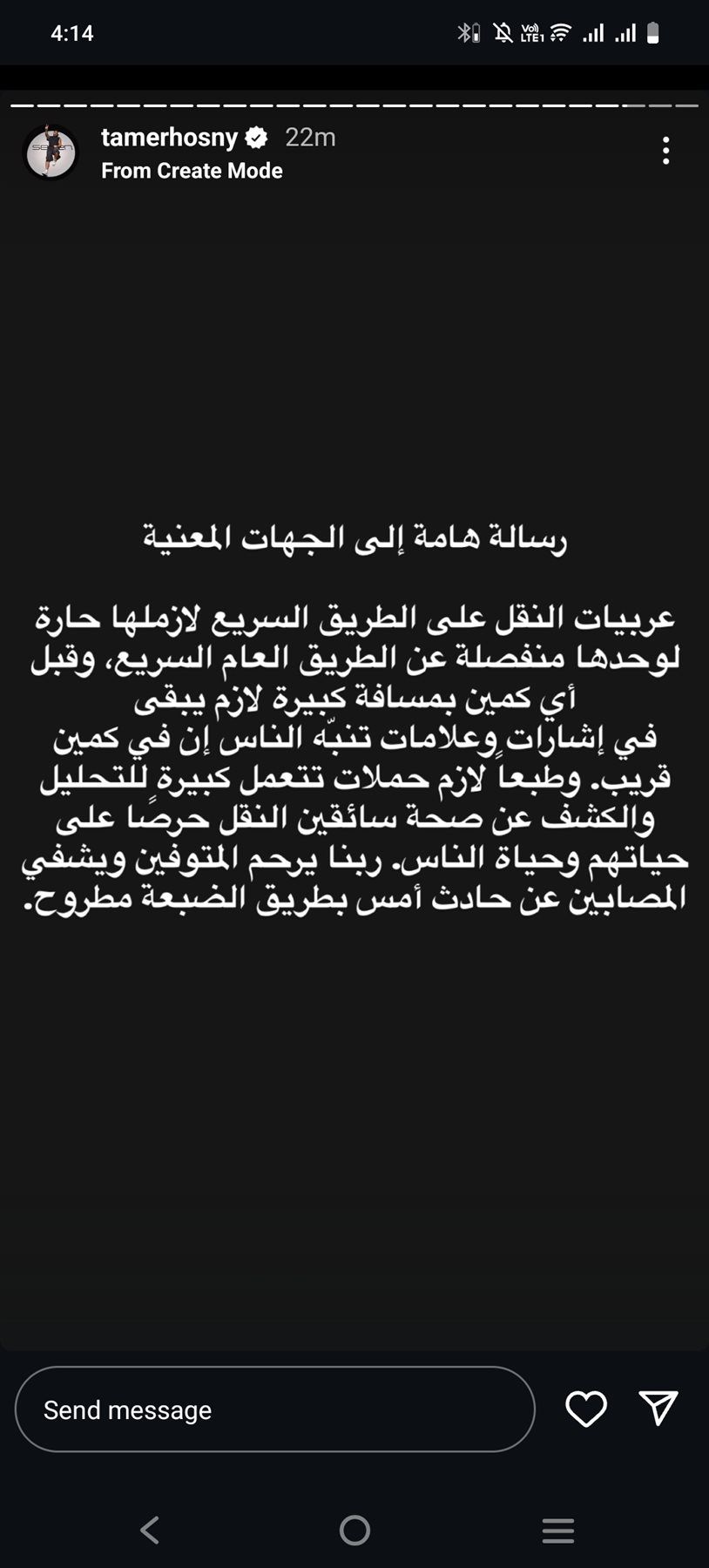Tap the battery indicator
The height and width of the screenshot is (1568, 709).
point(654,32)
